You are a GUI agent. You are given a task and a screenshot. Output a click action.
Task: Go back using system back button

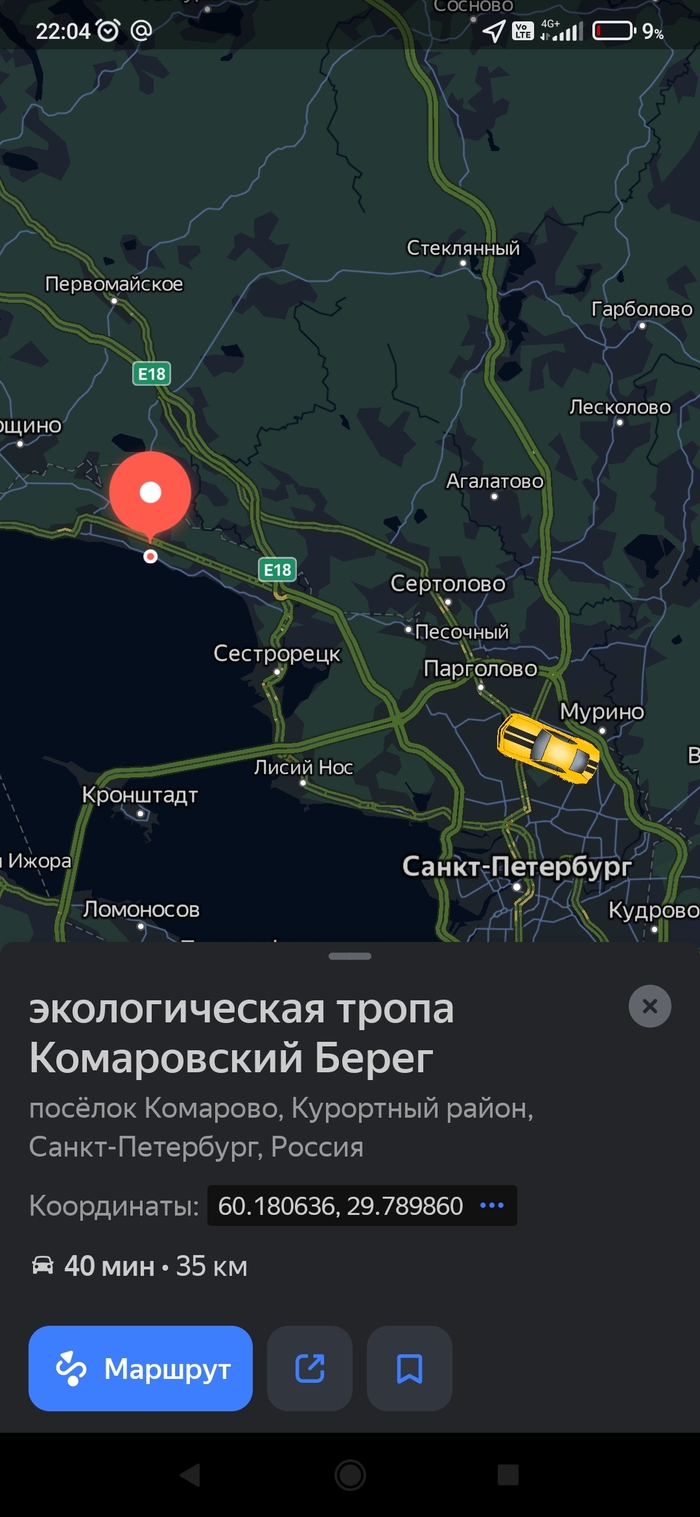(x=189, y=1474)
